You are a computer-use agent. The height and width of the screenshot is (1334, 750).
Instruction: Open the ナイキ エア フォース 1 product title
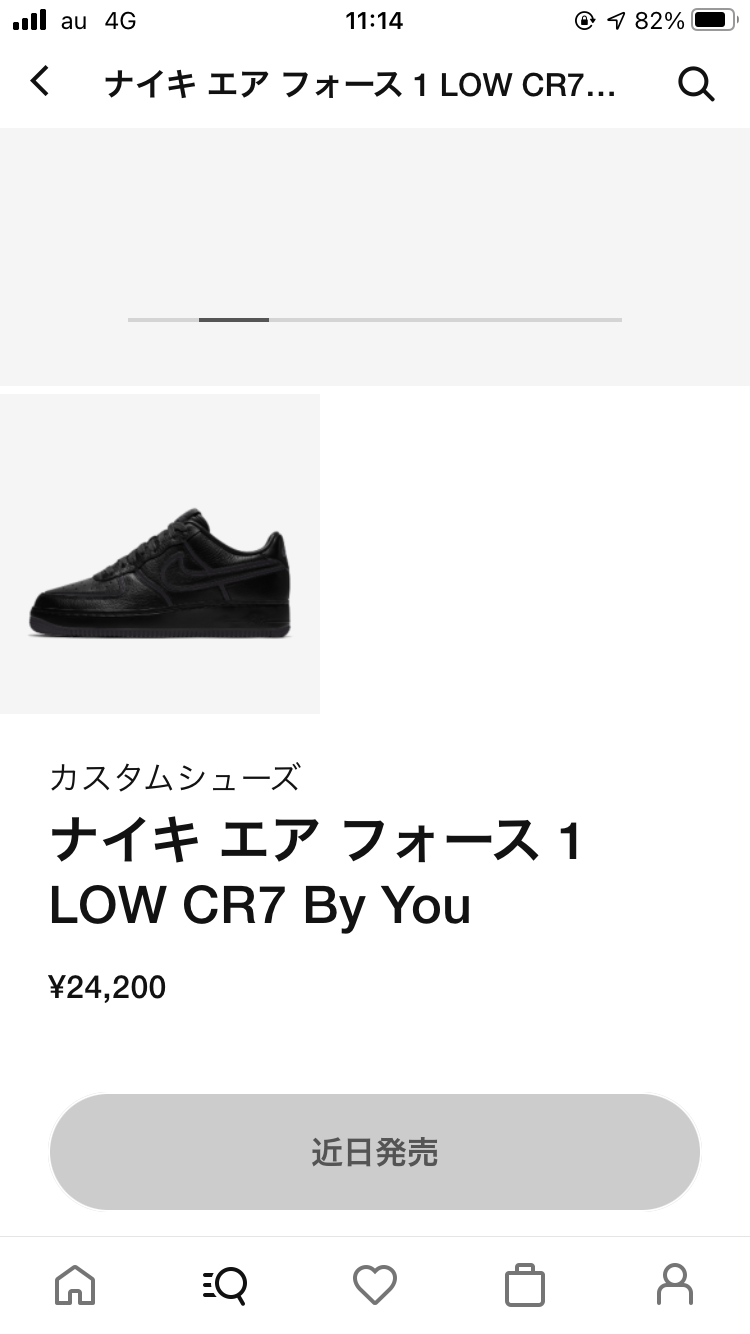click(315, 870)
